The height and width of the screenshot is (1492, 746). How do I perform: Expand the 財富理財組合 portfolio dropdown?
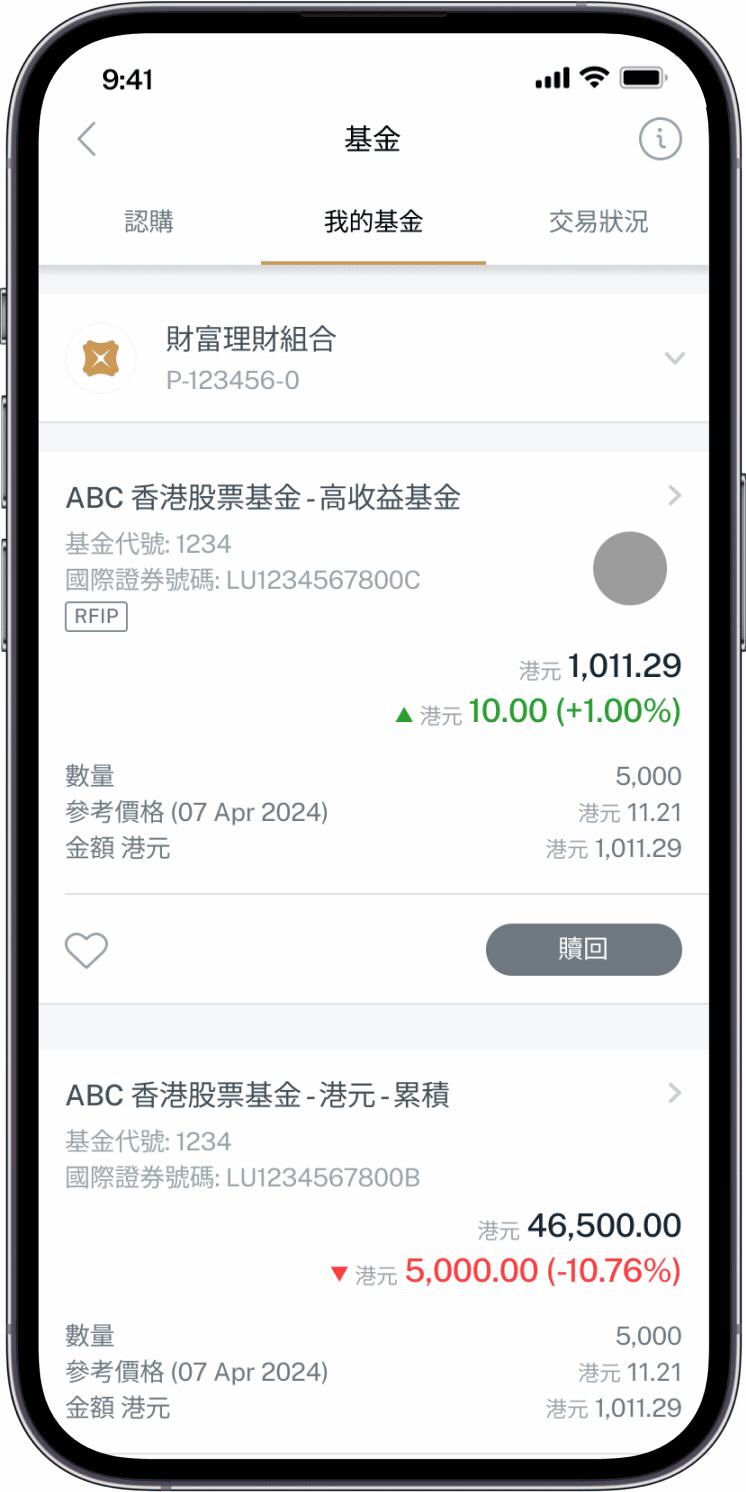point(675,358)
